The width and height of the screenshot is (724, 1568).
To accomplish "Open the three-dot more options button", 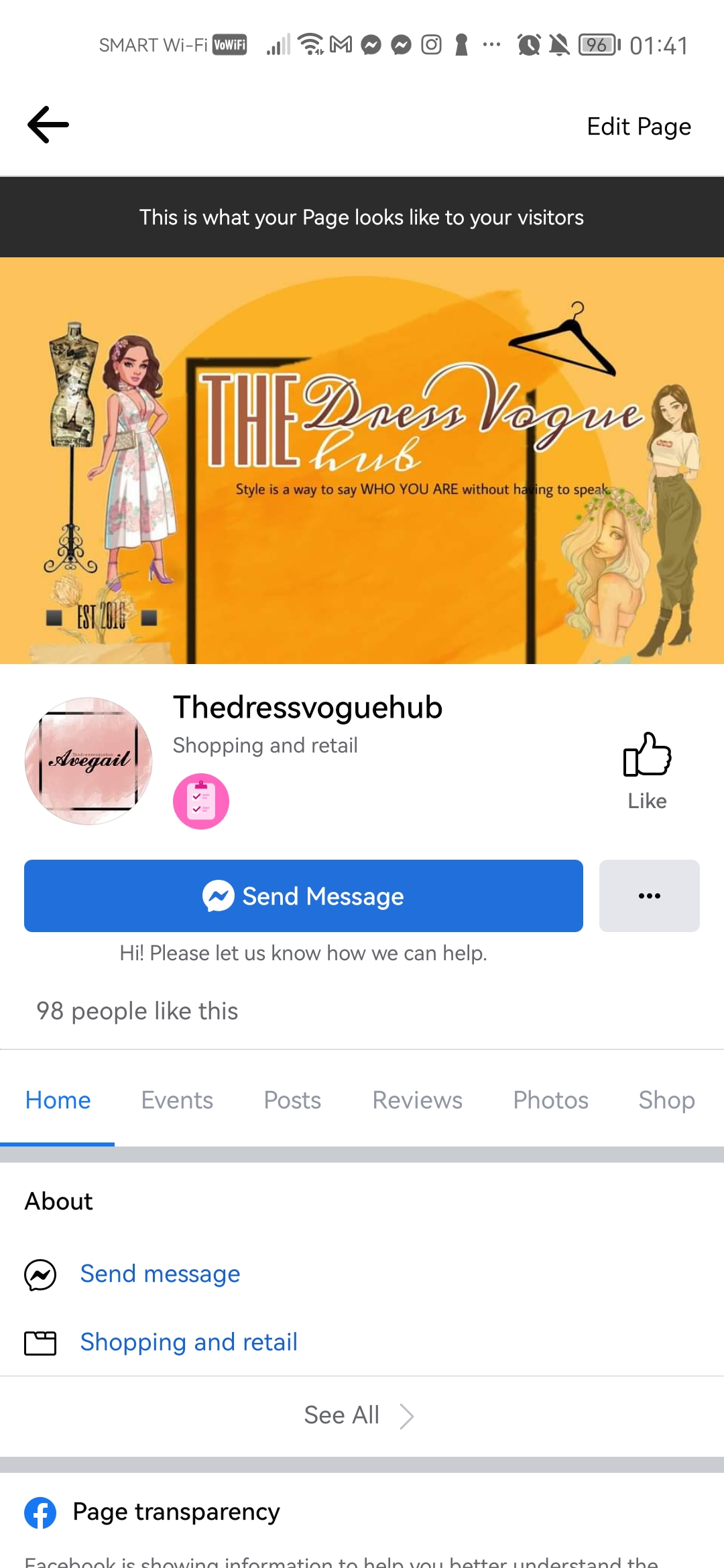I will coord(649,896).
